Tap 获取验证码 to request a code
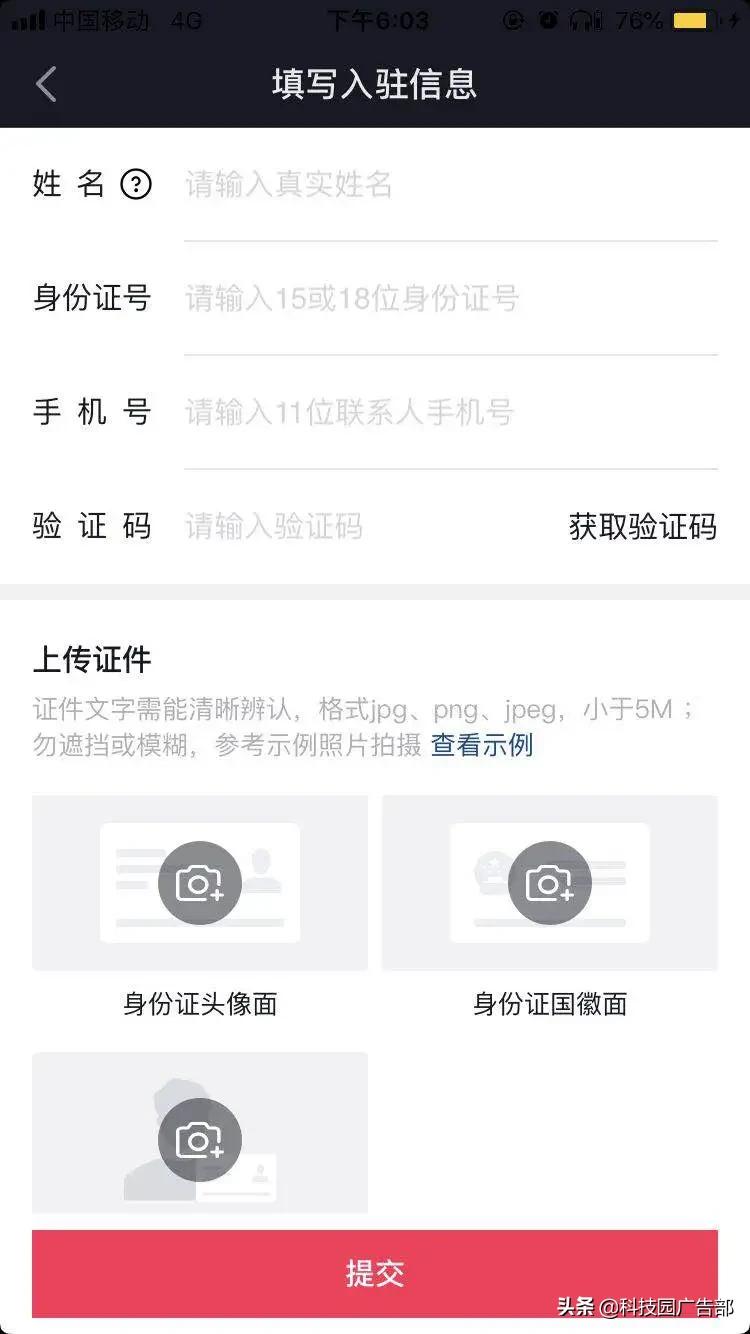Screen dimensions: 750x1334 641,527
